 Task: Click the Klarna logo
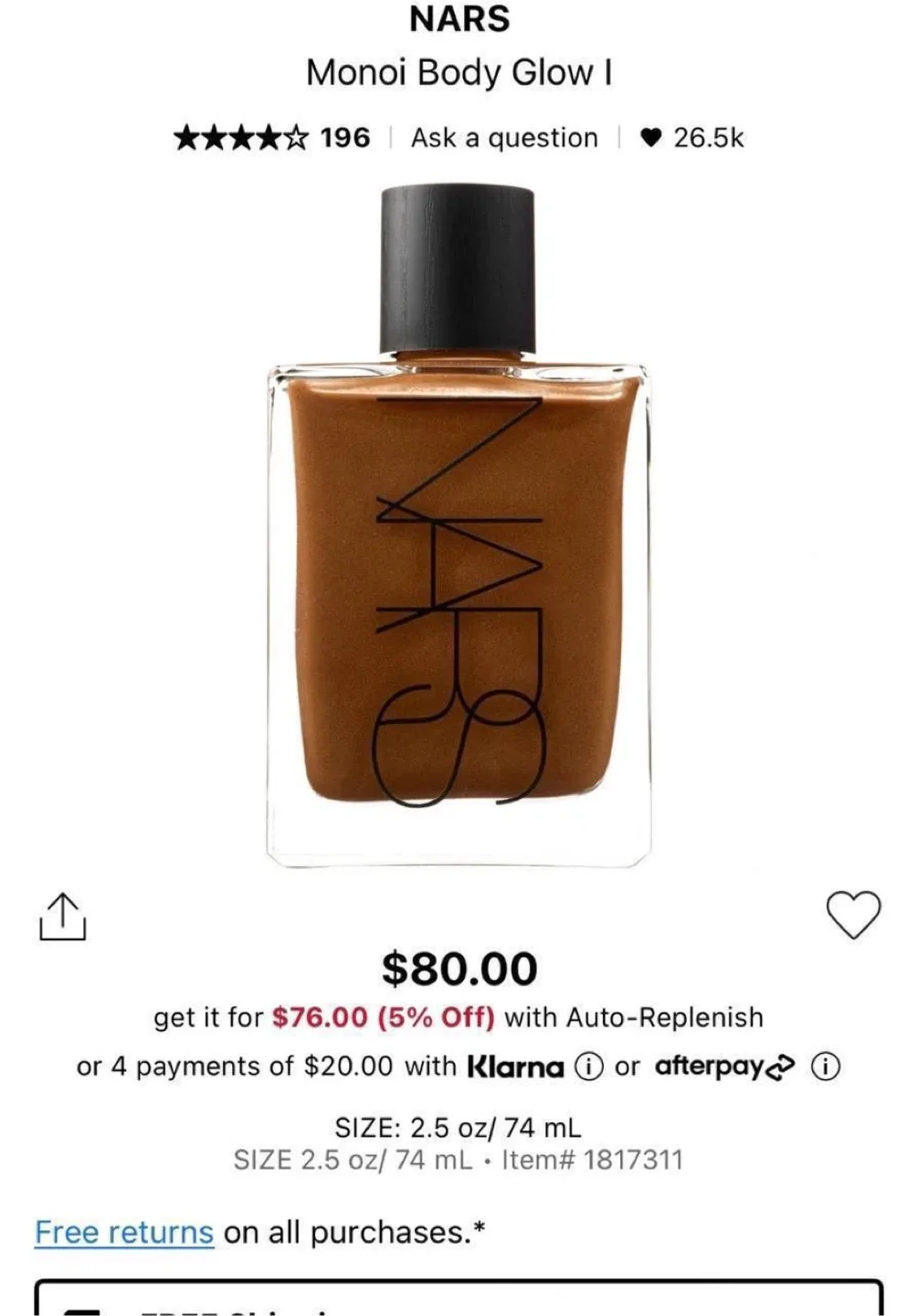[518, 1066]
